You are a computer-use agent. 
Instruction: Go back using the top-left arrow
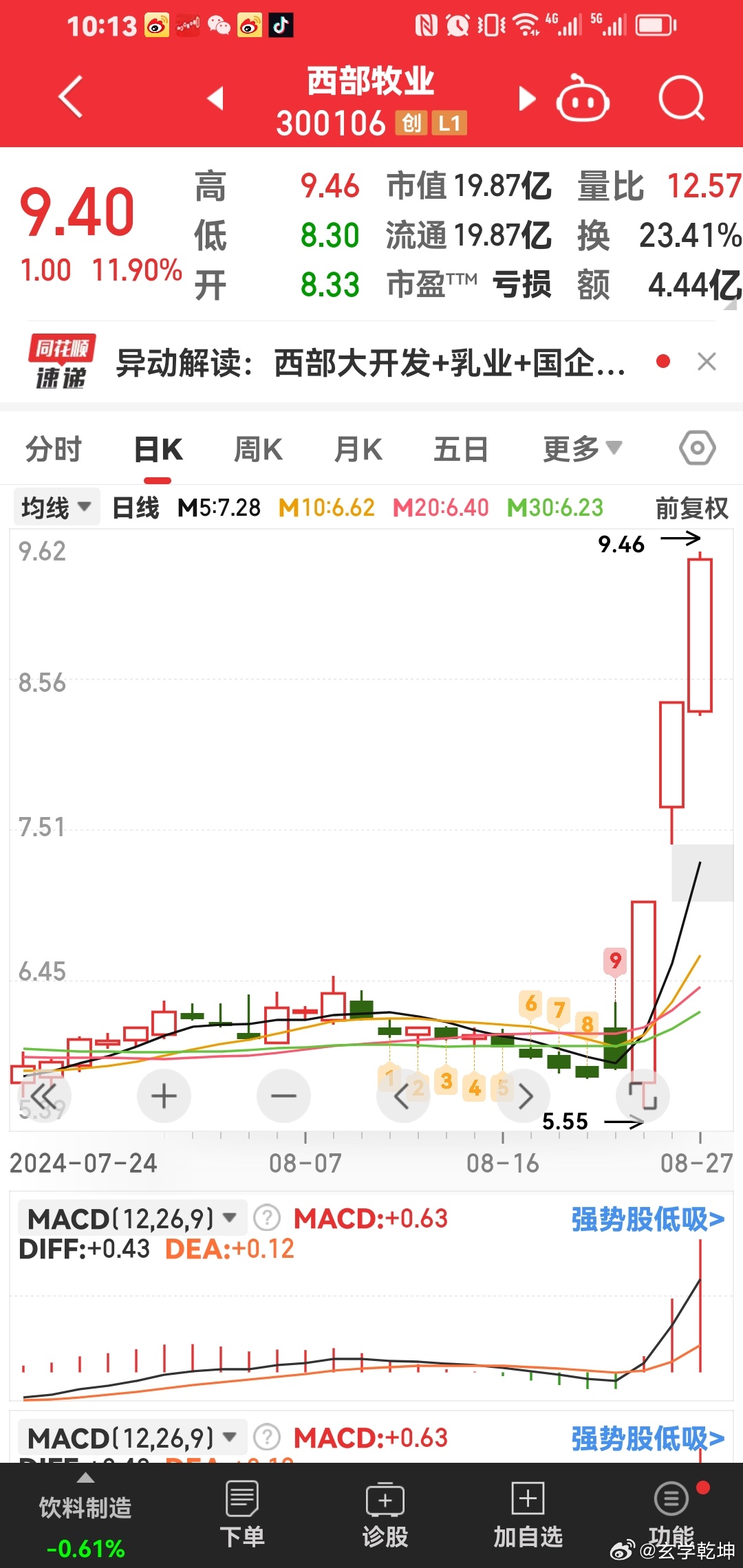click(x=71, y=97)
